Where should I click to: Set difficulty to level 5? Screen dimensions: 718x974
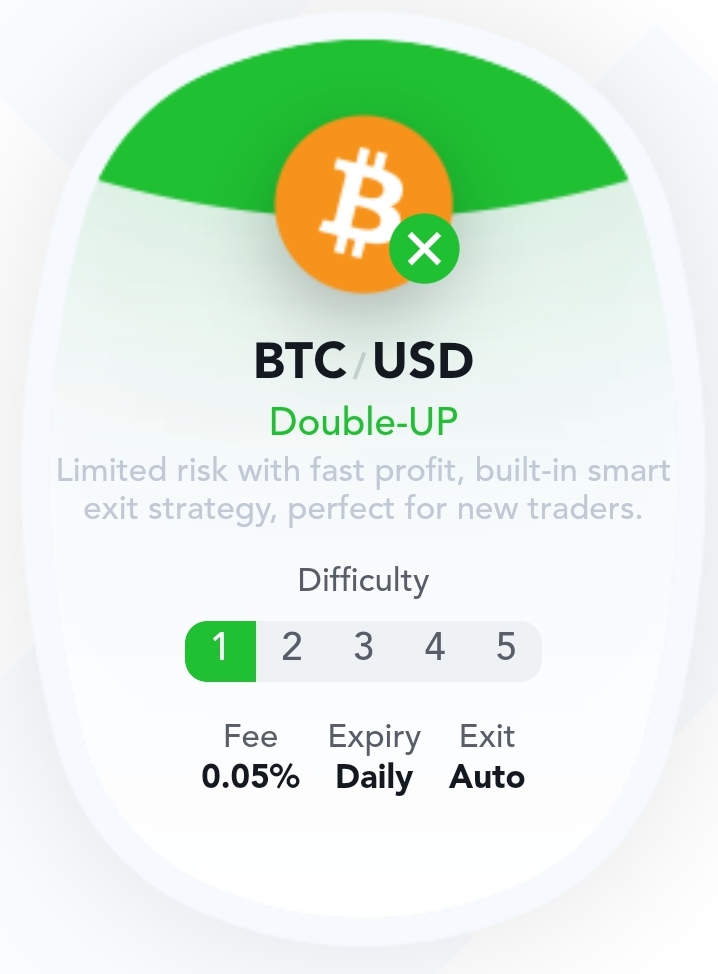coord(506,650)
